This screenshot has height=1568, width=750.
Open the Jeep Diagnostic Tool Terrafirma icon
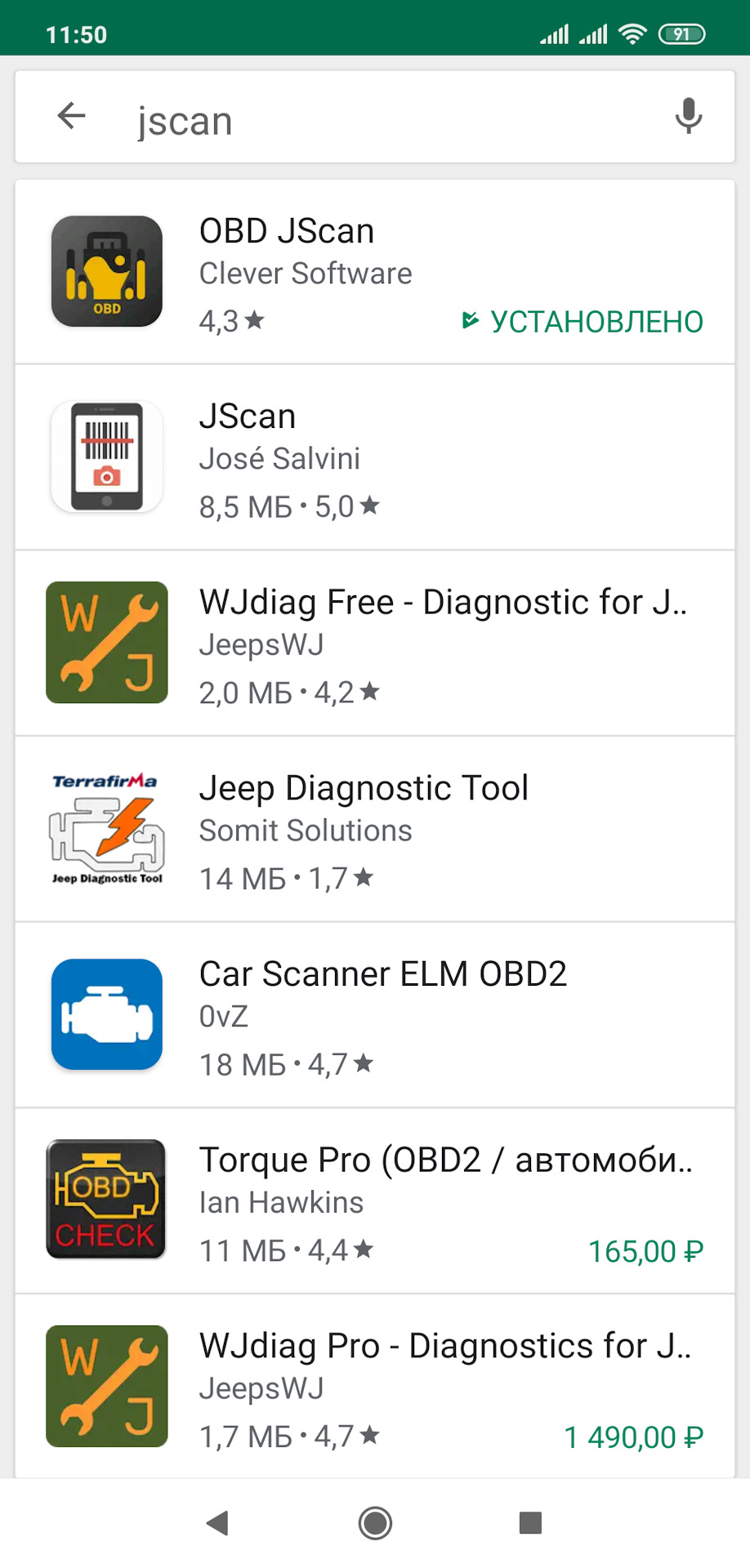tap(106, 829)
